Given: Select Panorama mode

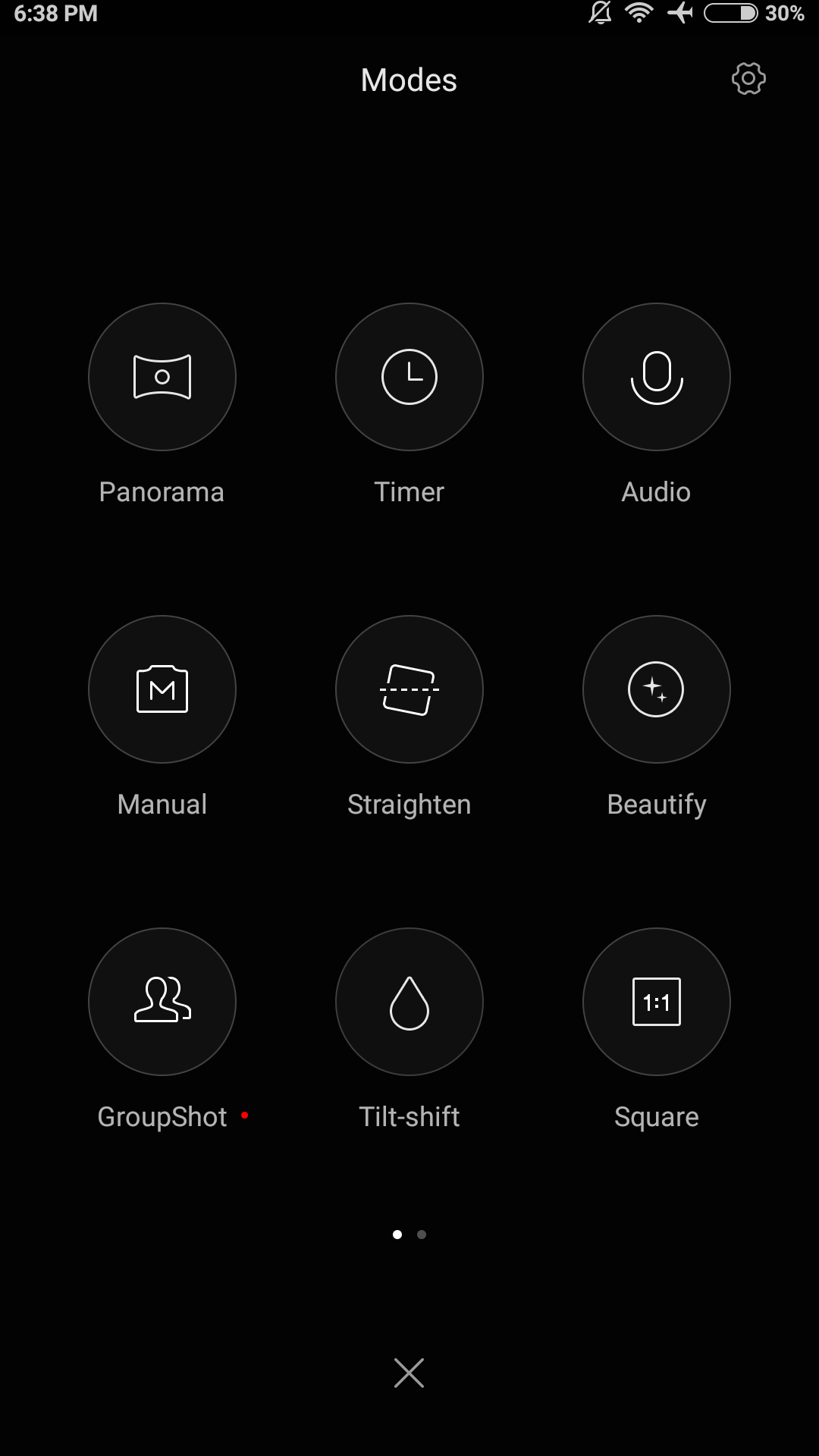Looking at the screenshot, I should pyautogui.click(x=162, y=377).
